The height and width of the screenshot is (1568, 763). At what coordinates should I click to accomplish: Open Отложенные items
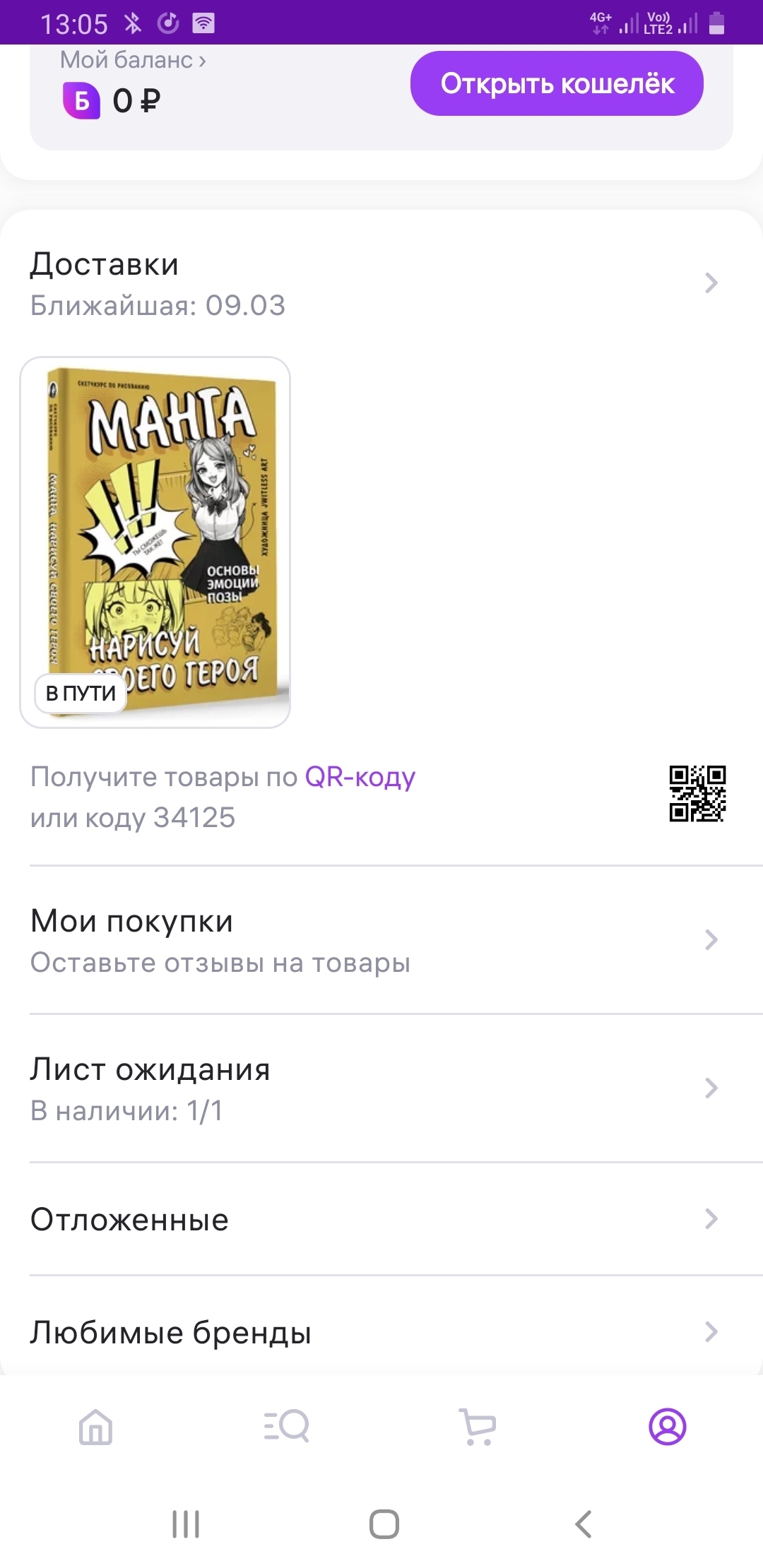(373, 1219)
